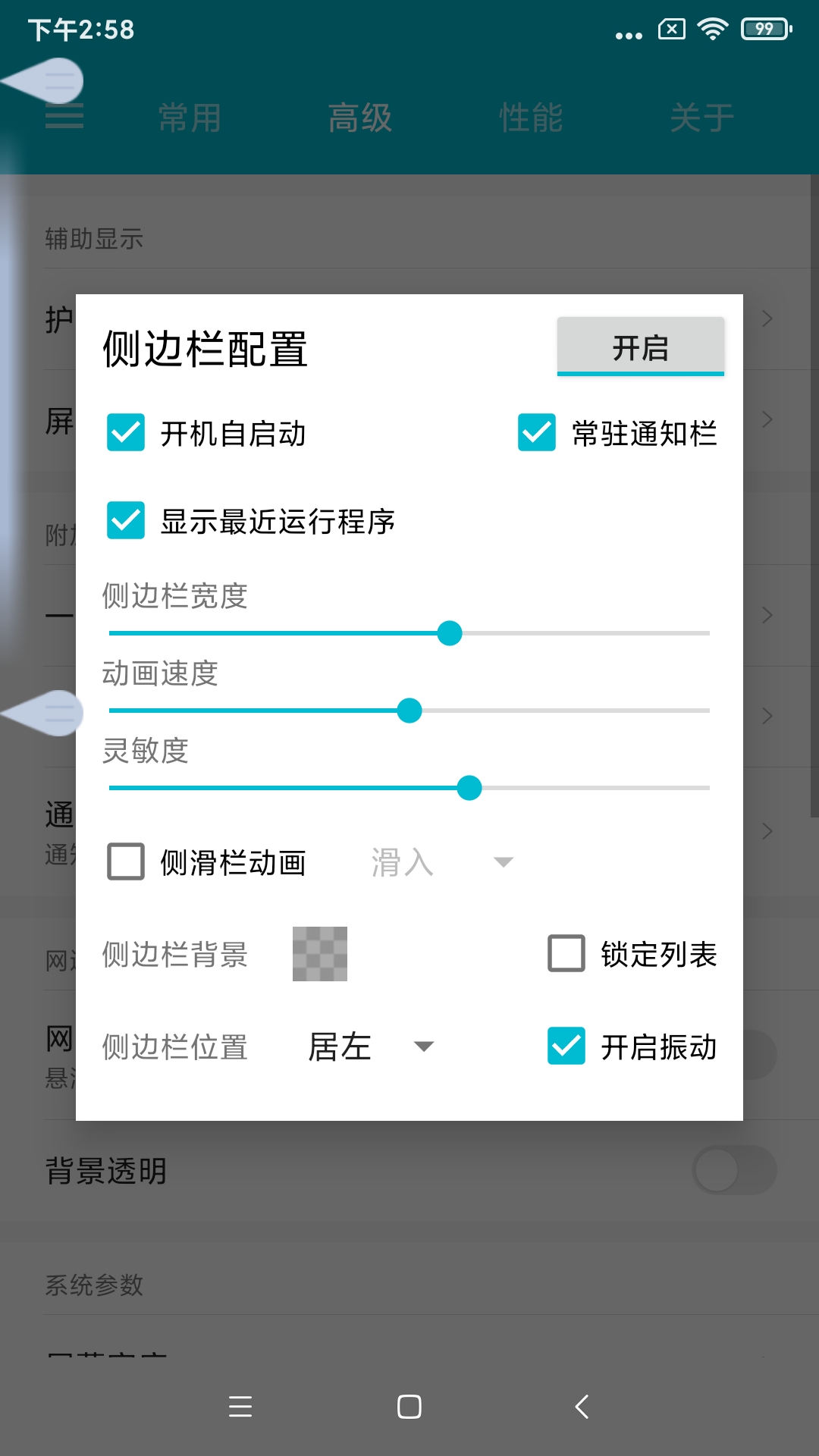Tap the 动画速度 slider track
The image size is (819, 1456).
tap(409, 711)
